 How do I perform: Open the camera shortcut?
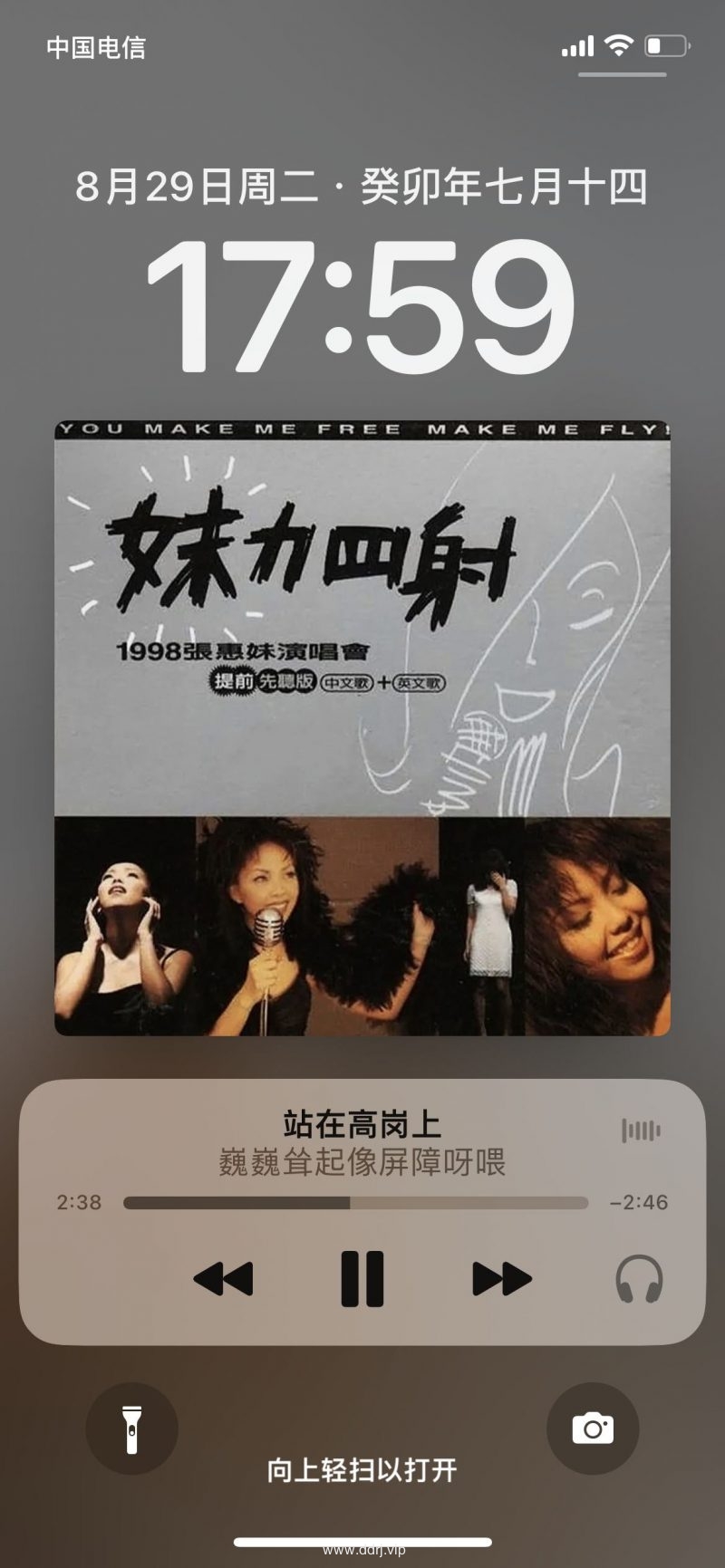point(593,1429)
